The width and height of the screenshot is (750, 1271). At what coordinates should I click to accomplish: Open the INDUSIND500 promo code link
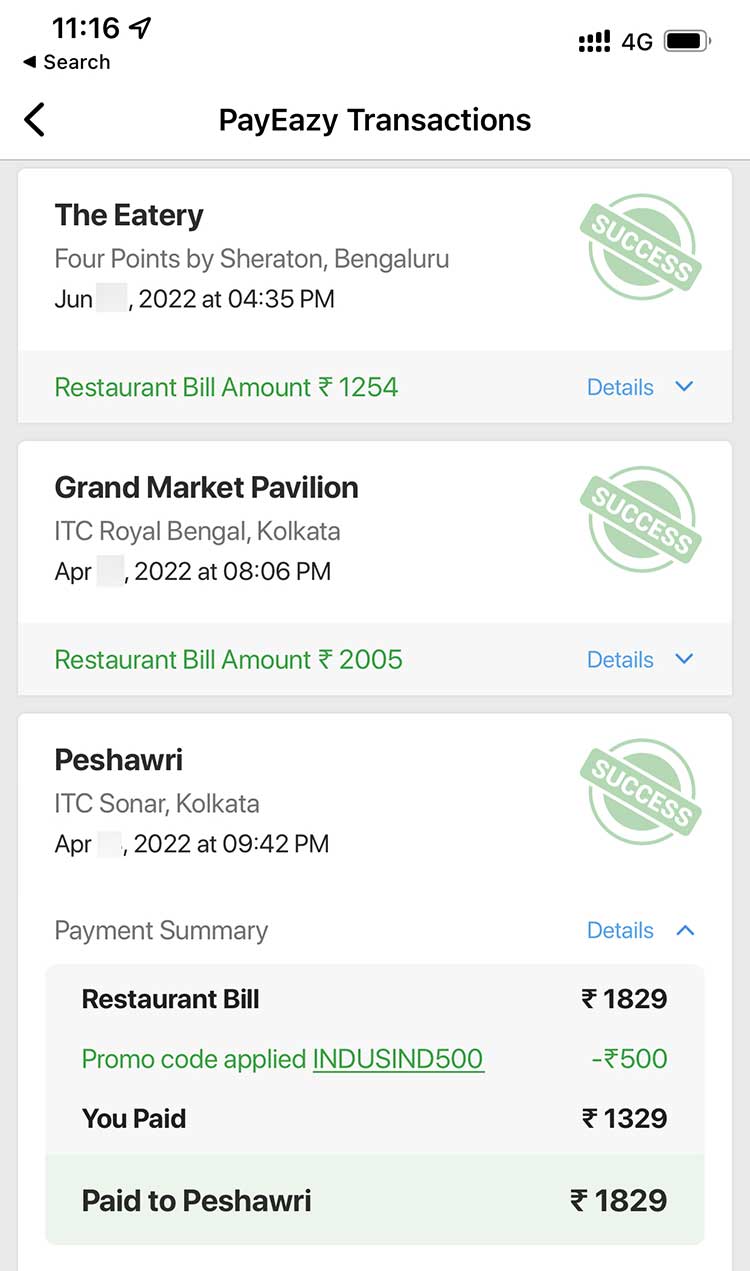click(x=398, y=1059)
